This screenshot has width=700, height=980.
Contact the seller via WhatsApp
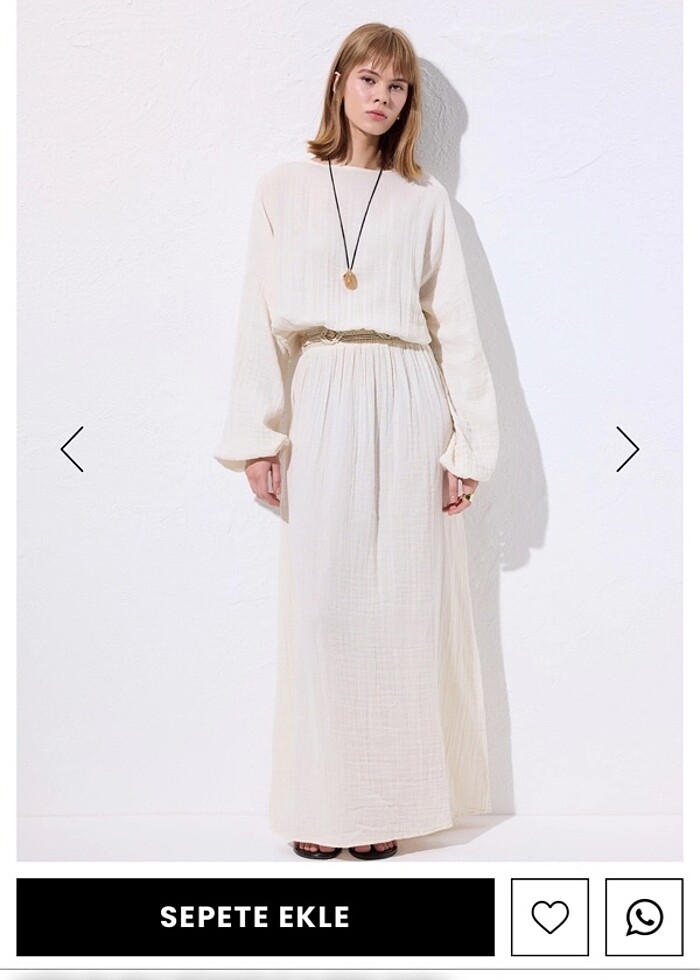[x=644, y=917]
